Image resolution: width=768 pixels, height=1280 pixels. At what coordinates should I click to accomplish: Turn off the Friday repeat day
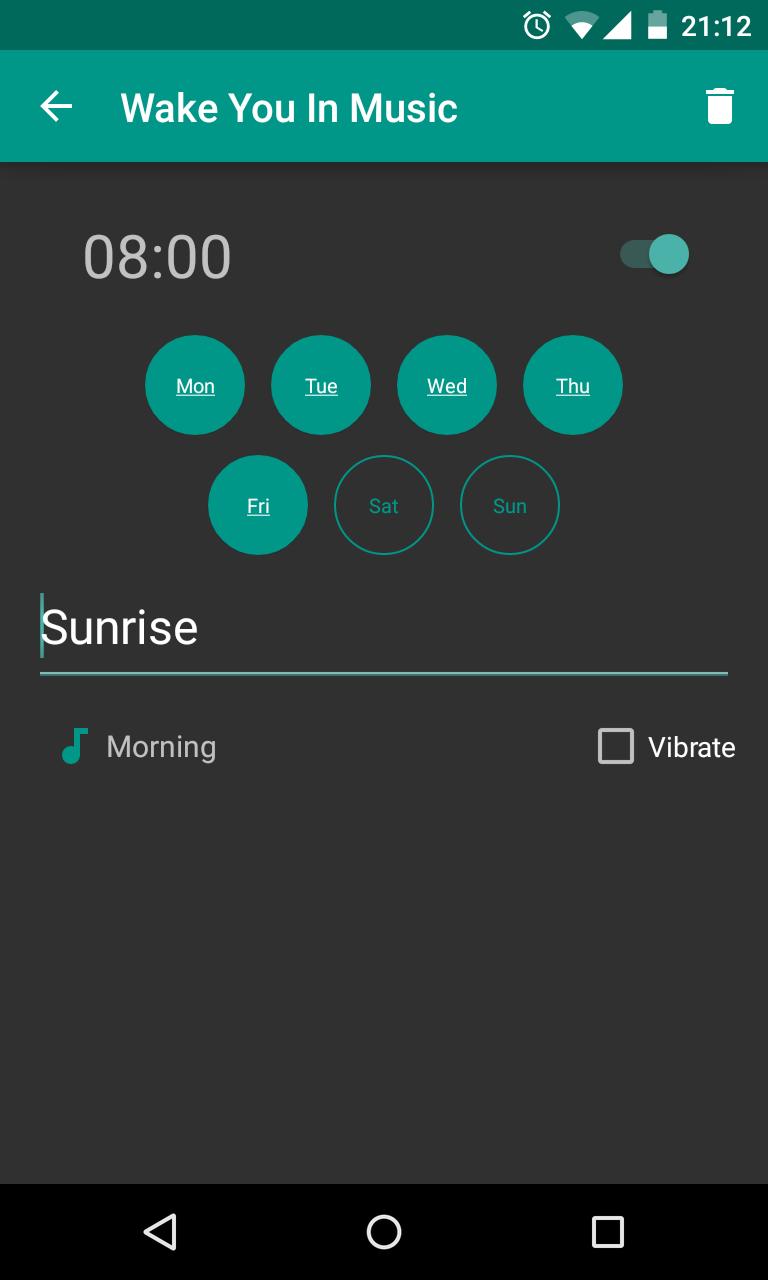click(x=257, y=505)
